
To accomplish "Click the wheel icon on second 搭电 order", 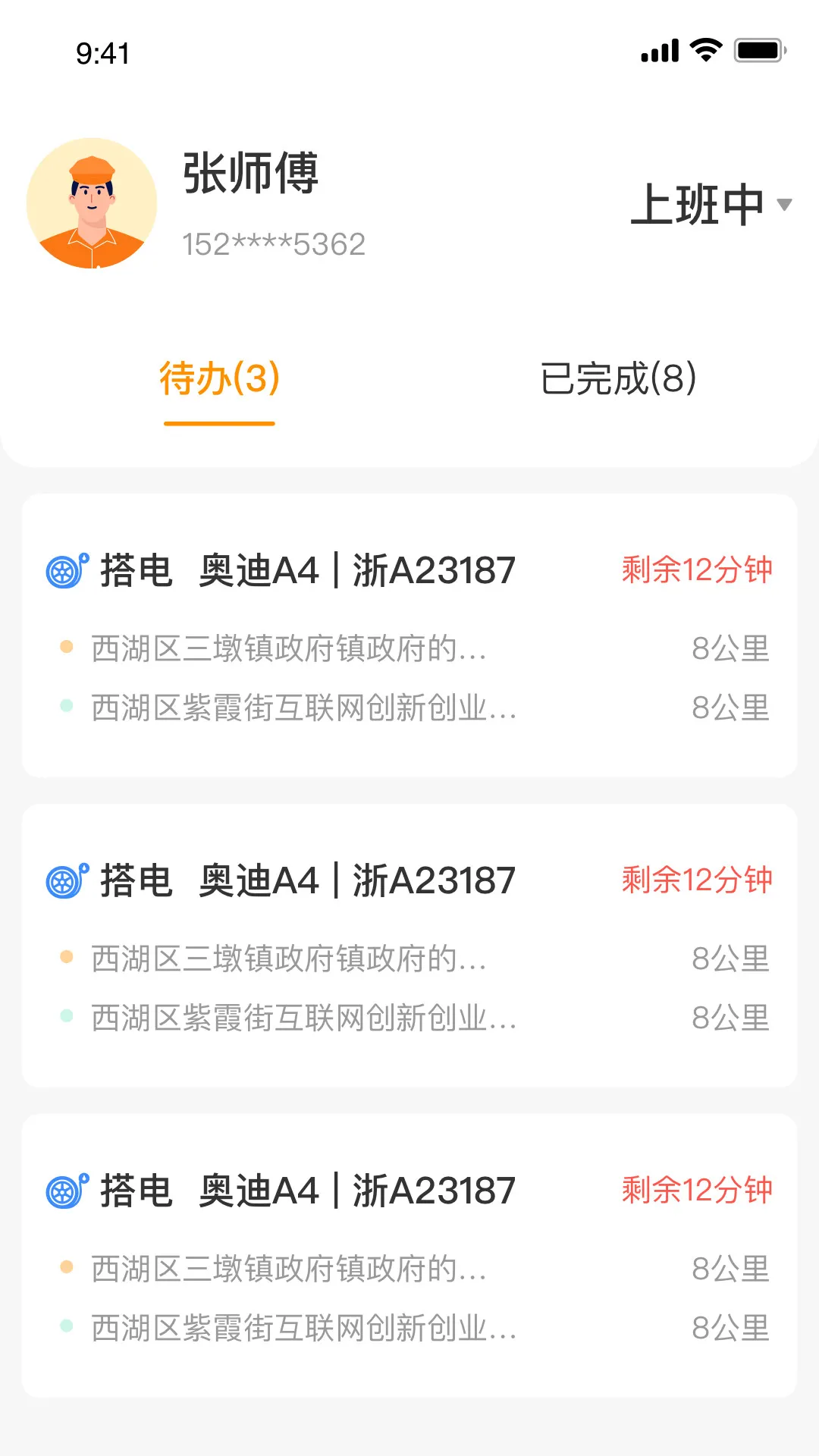I will click(64, 882).
